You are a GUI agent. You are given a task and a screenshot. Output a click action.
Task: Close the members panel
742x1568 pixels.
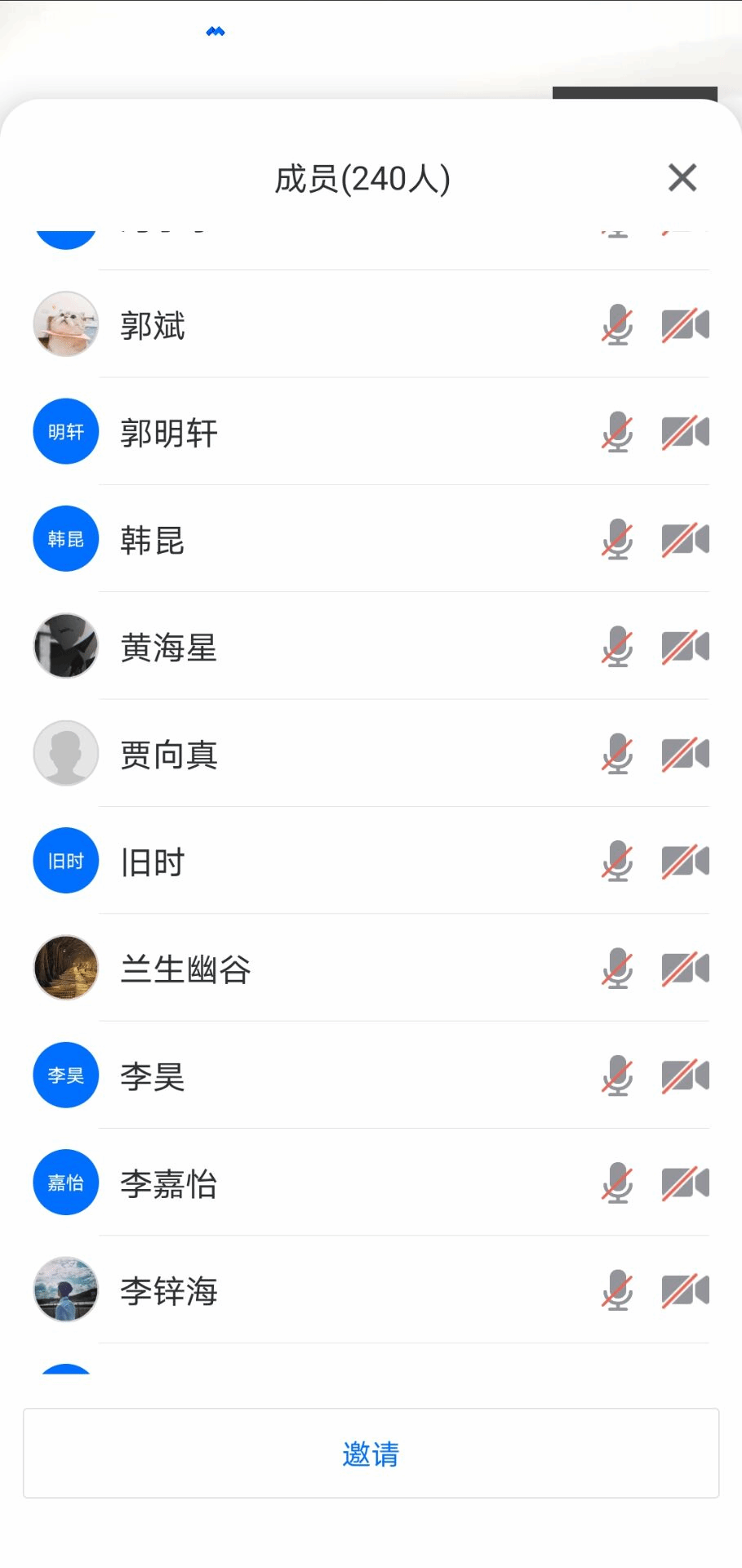point(682,177)
